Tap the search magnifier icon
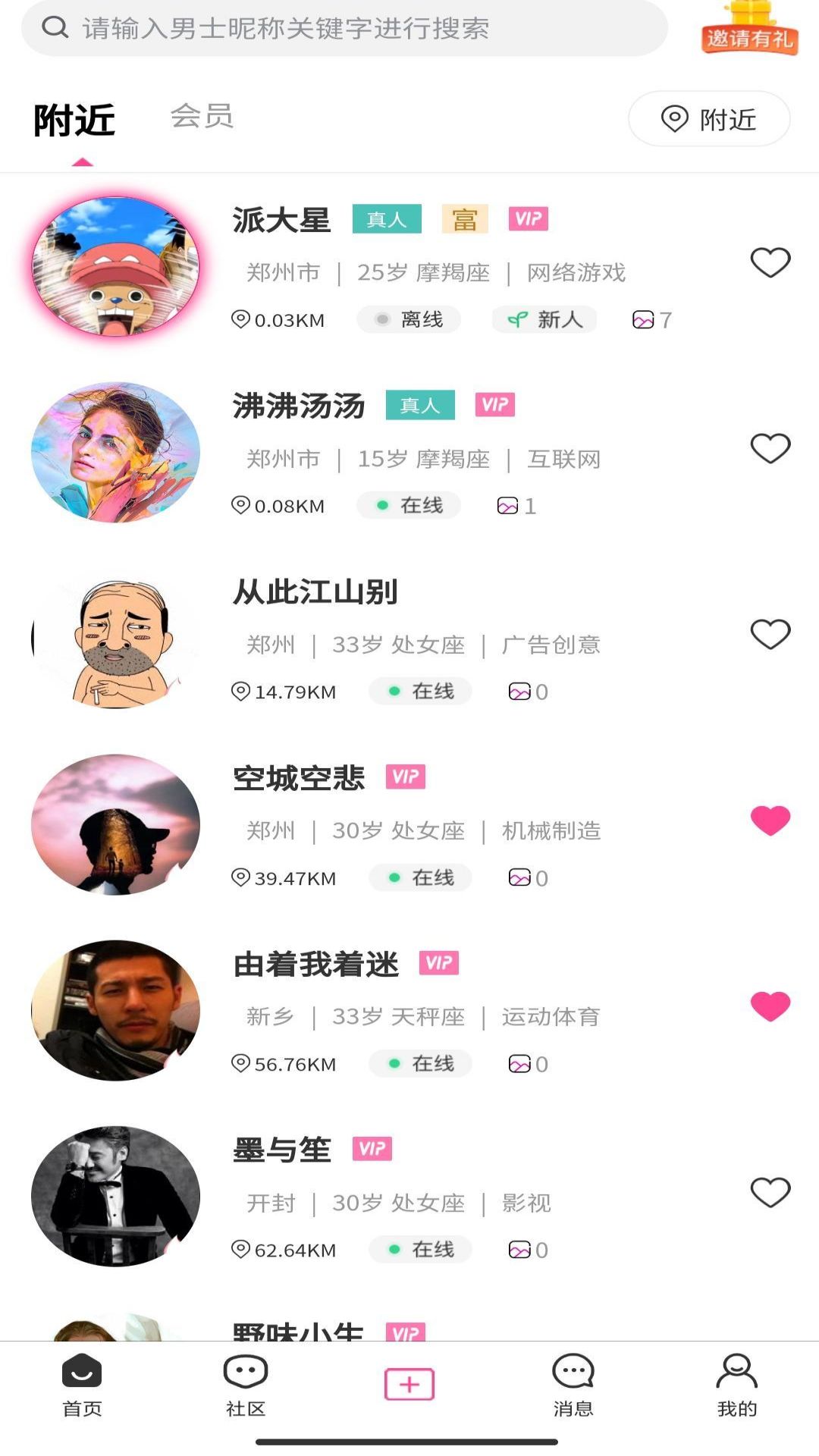Image resolution: width=819 pixels, height=1456 pixels. point(54,28)
